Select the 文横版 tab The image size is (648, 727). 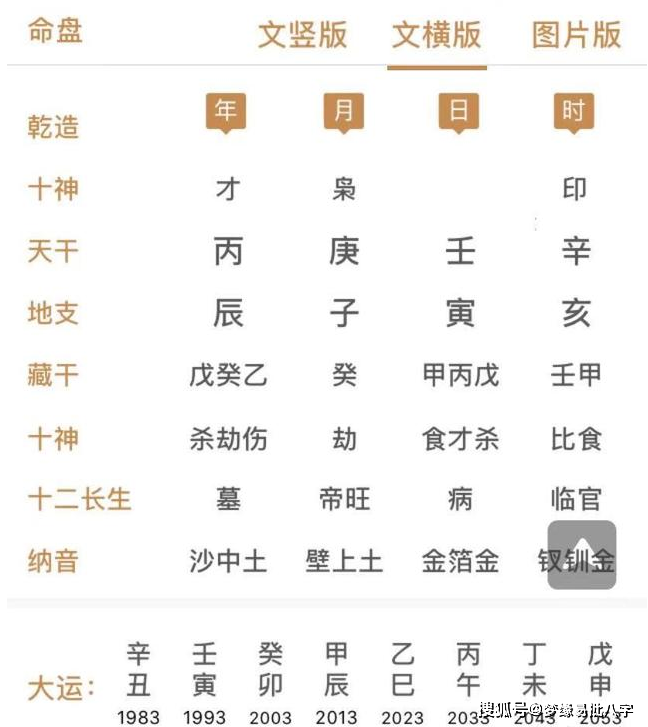436,35
